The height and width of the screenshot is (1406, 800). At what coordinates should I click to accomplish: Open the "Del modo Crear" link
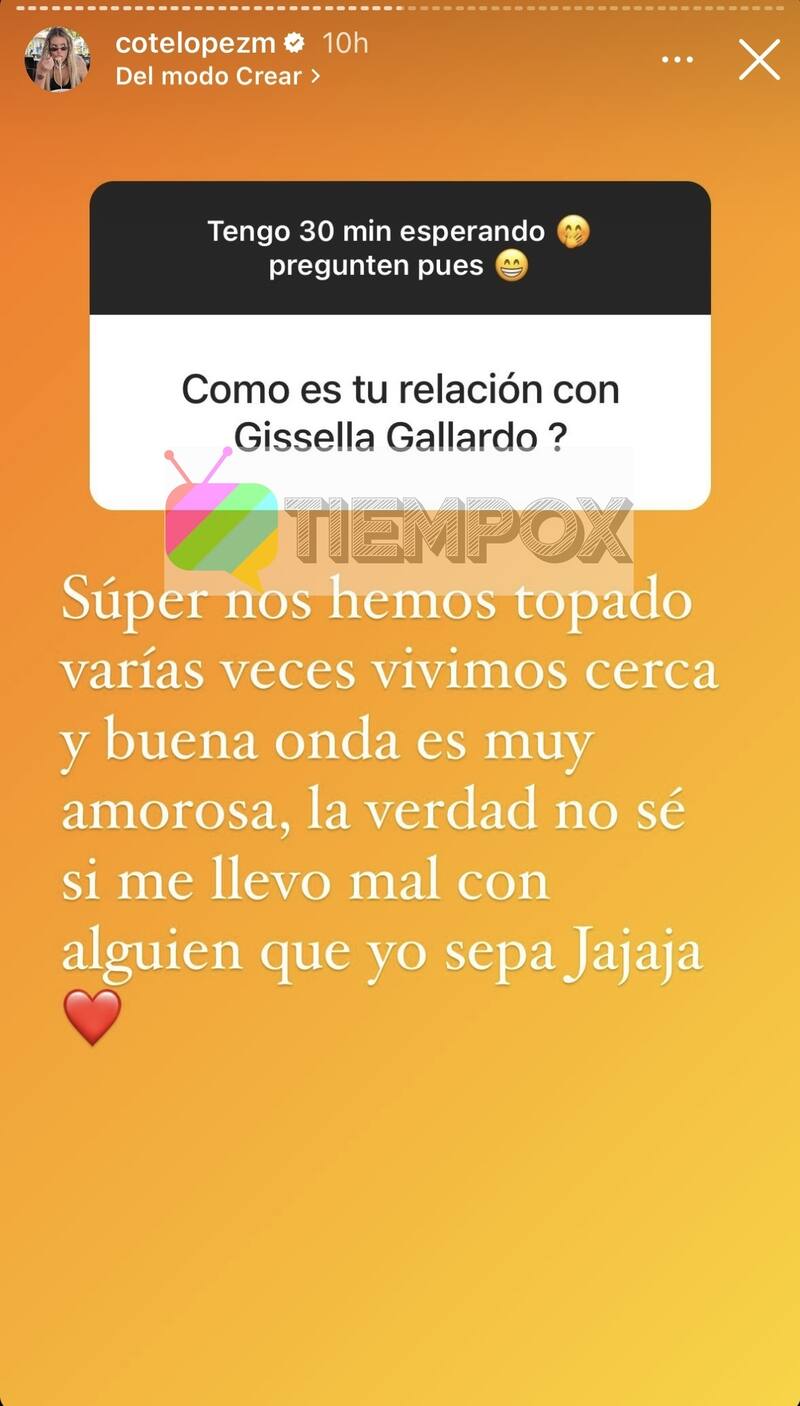[x=217, y=77]
